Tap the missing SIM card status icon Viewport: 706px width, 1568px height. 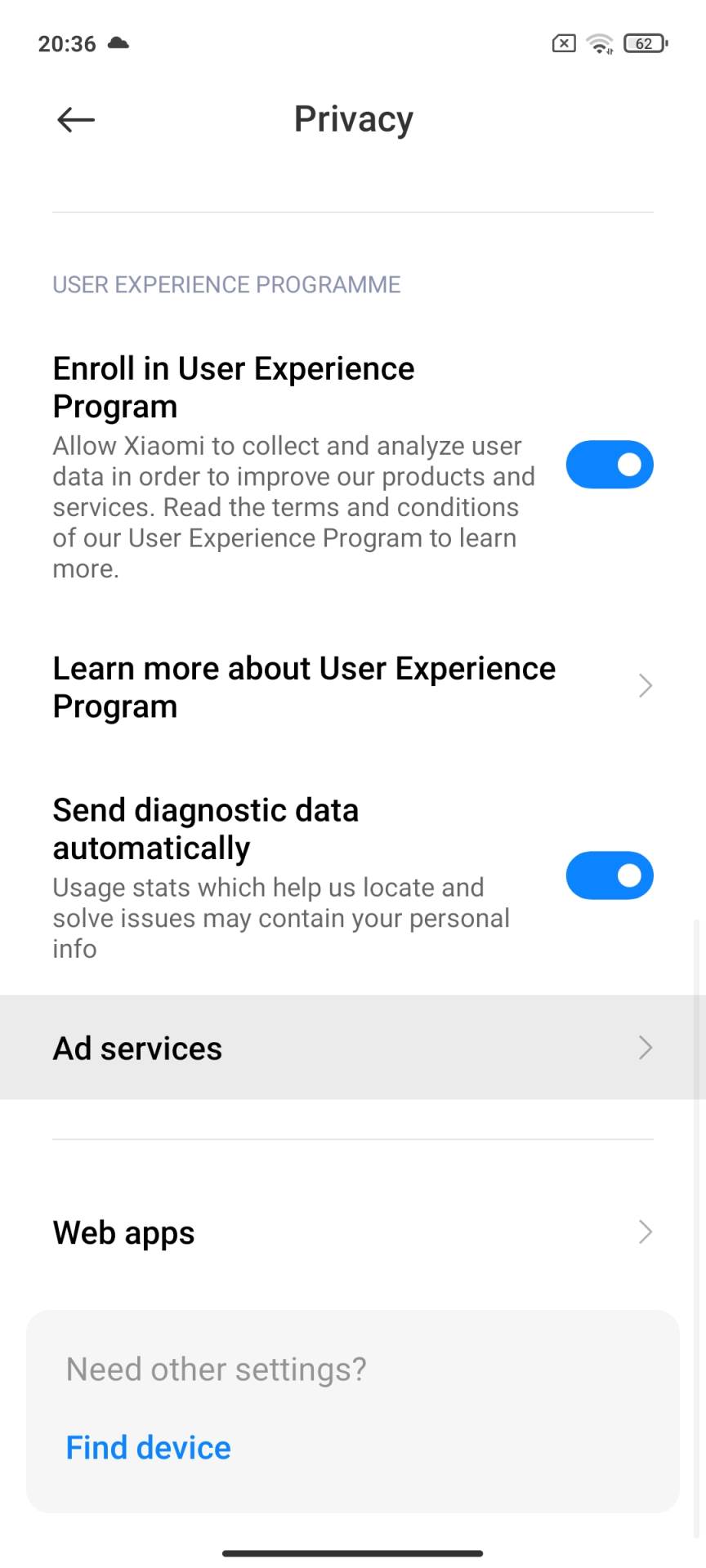pyautogui.click(x=562, y=43)
